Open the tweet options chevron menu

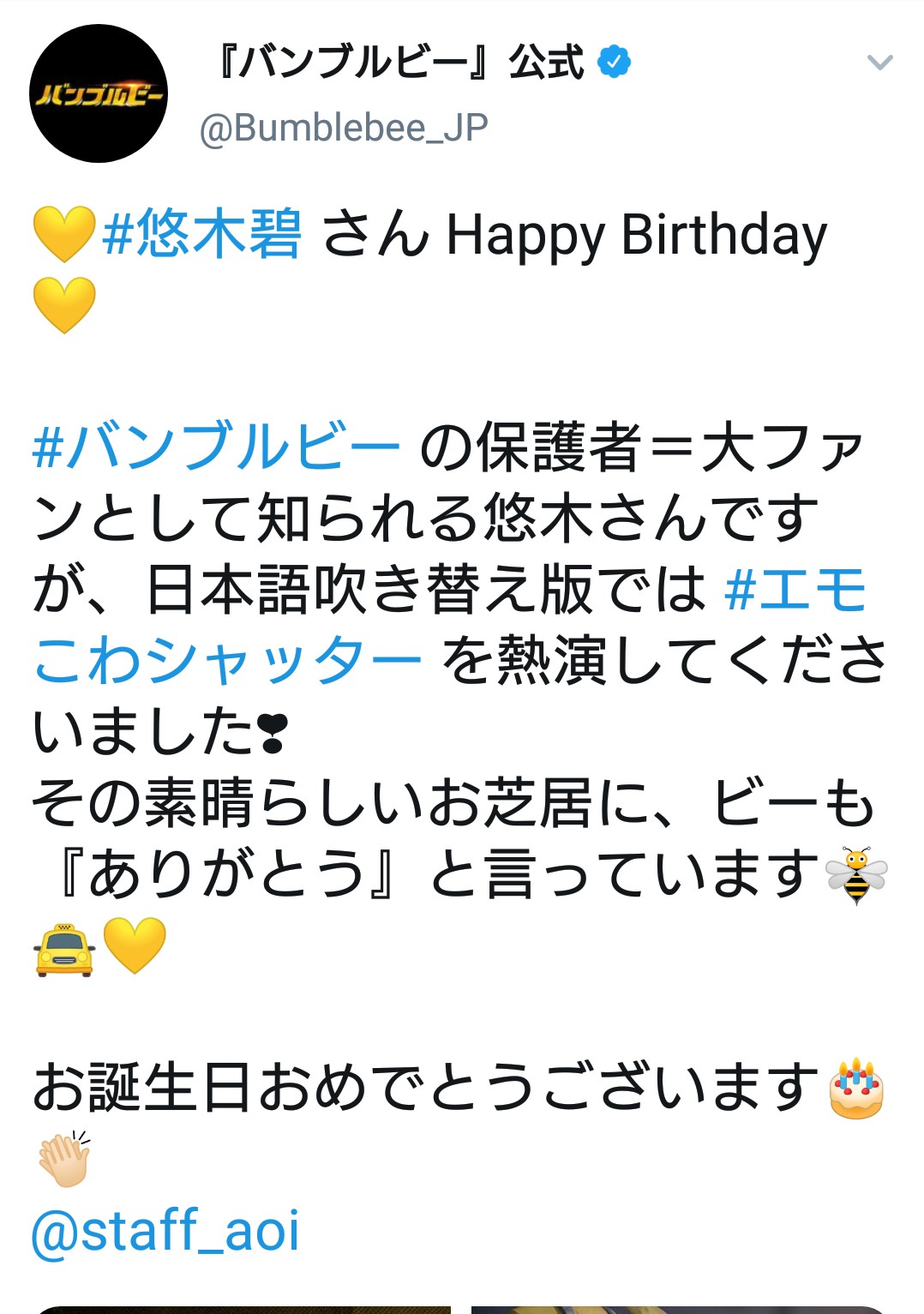(879, 63)
